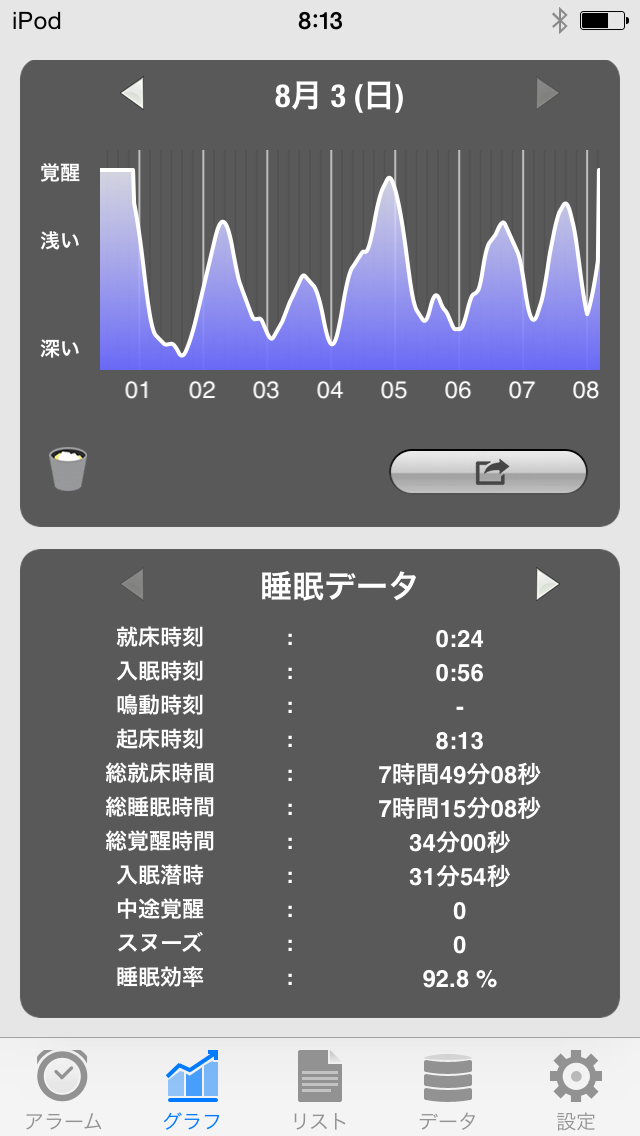Switch to the データ tab
The width and height of the screenshot is (640, 1136).
click(x=448, y=1088)
